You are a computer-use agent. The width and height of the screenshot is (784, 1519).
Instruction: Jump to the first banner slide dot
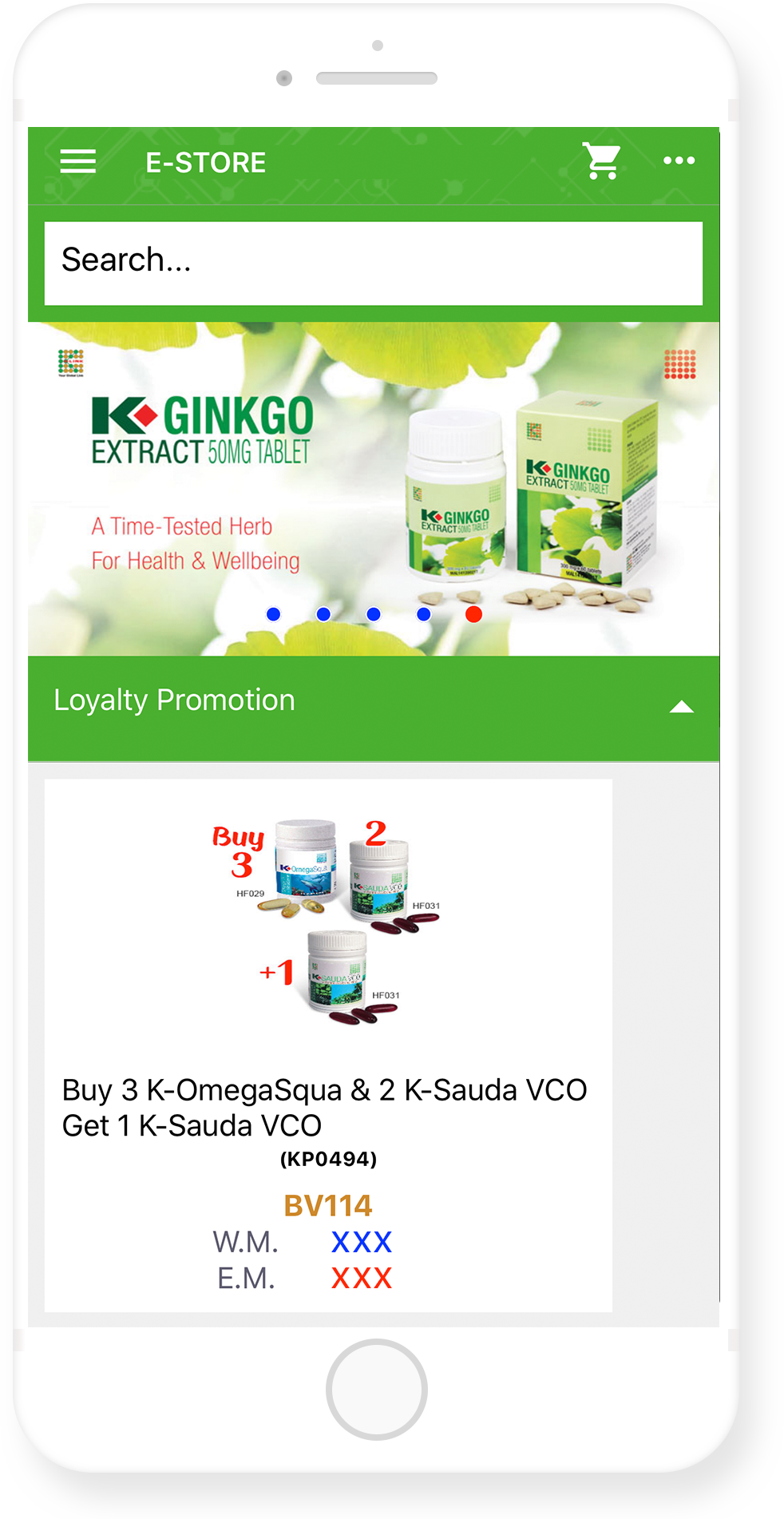tap(273, 614)
